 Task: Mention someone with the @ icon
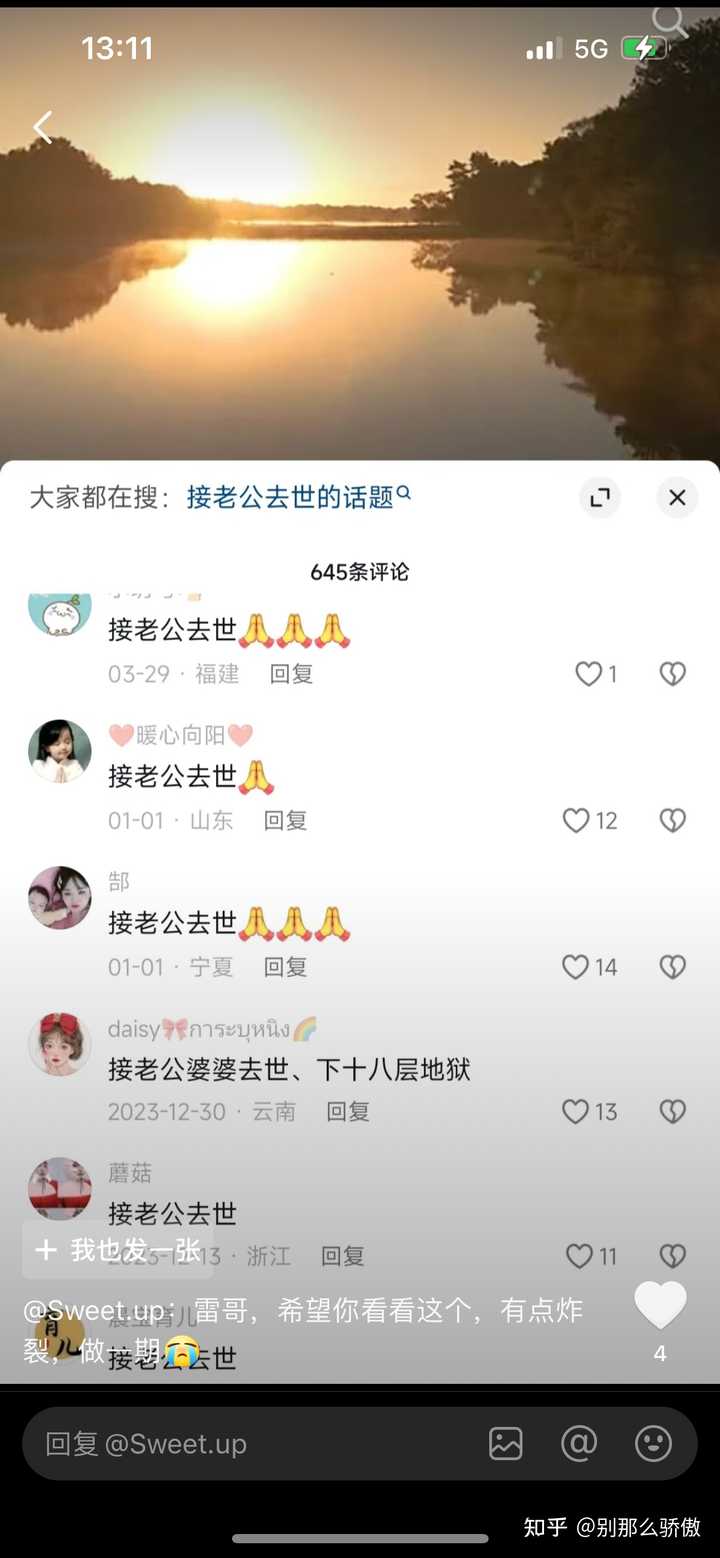click(x=579, y=1443)
